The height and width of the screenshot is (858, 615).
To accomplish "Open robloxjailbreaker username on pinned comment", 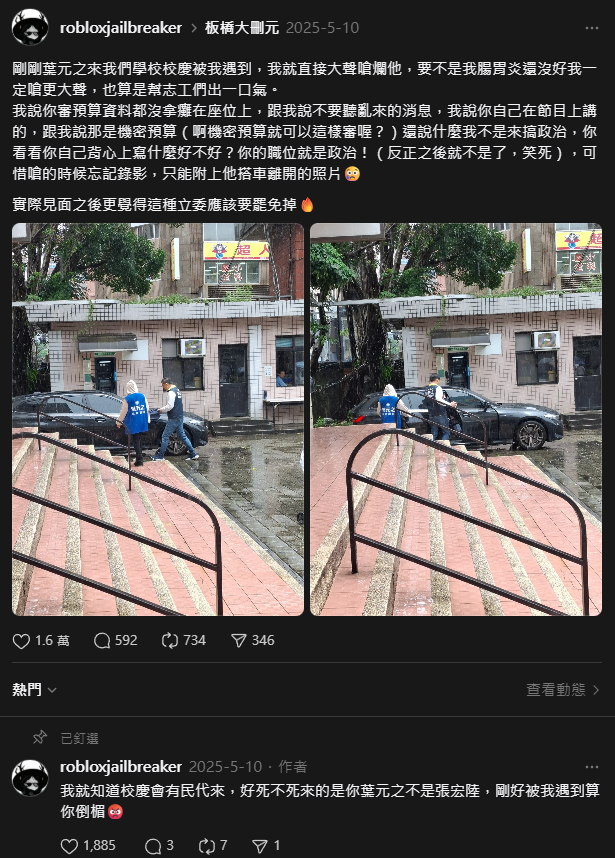I will [x=121, y=767].
